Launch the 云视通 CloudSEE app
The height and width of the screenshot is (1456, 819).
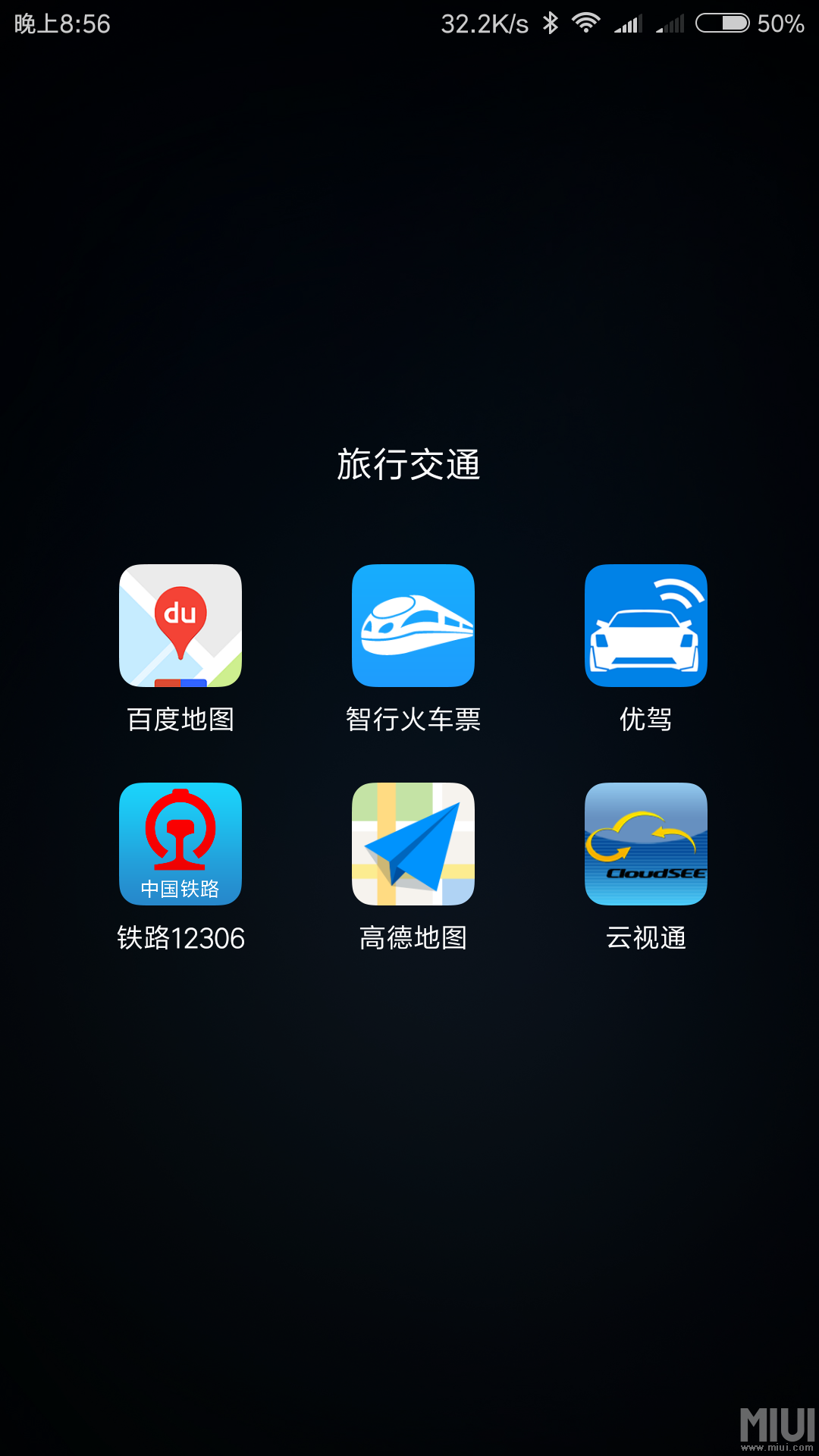pos(645,844)
